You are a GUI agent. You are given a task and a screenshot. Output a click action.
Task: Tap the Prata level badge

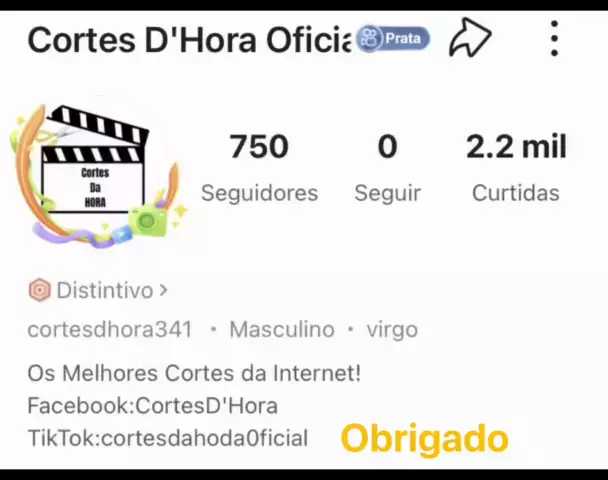393,39
